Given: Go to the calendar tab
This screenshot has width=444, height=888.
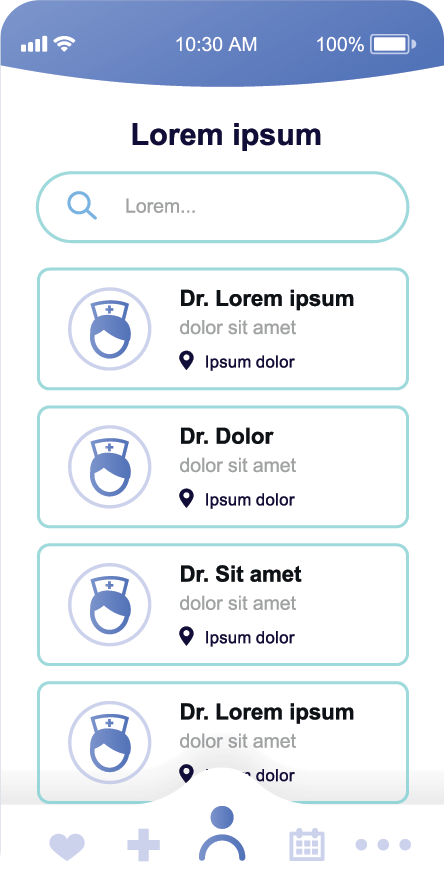Looking at the screenshot, I should click(x=307, y=844).
